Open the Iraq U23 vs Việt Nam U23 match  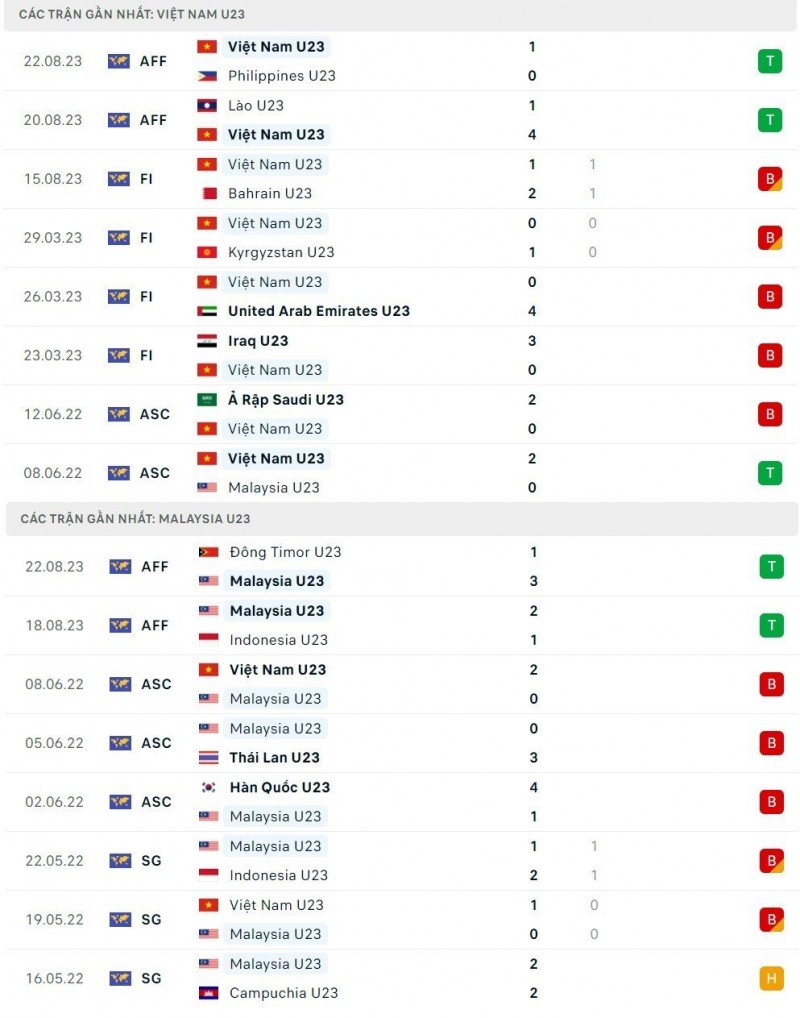400,355
